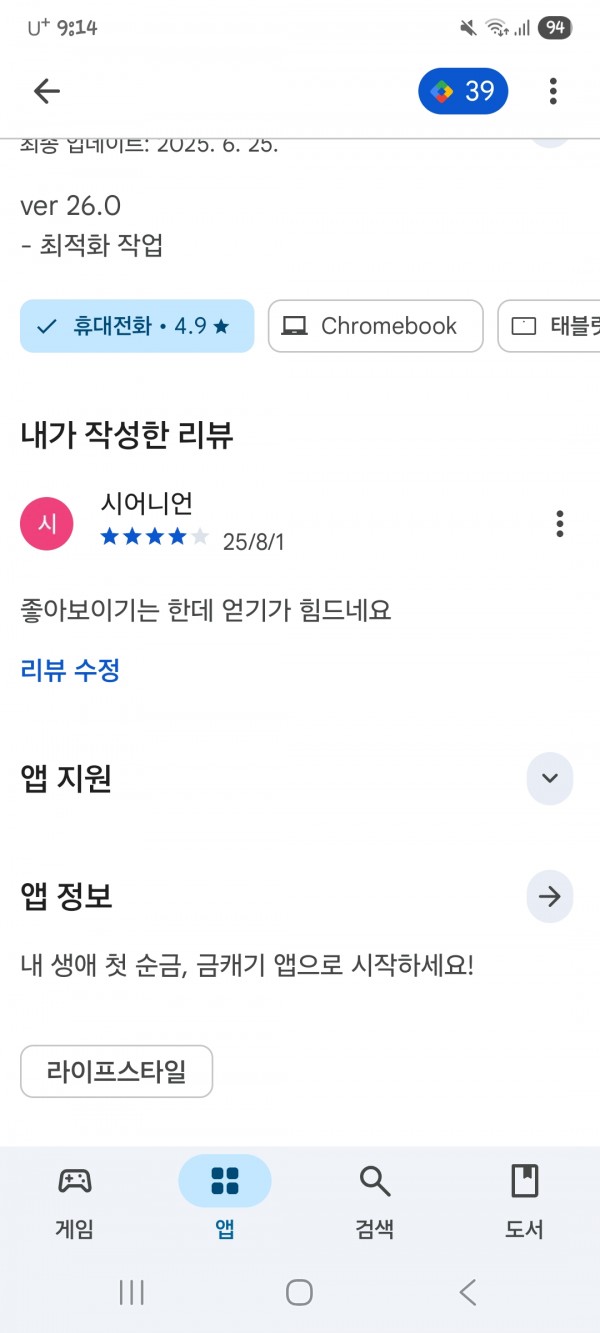Tap the system home button
Screen dimensions: 600x1333
tap(299, 1293)
